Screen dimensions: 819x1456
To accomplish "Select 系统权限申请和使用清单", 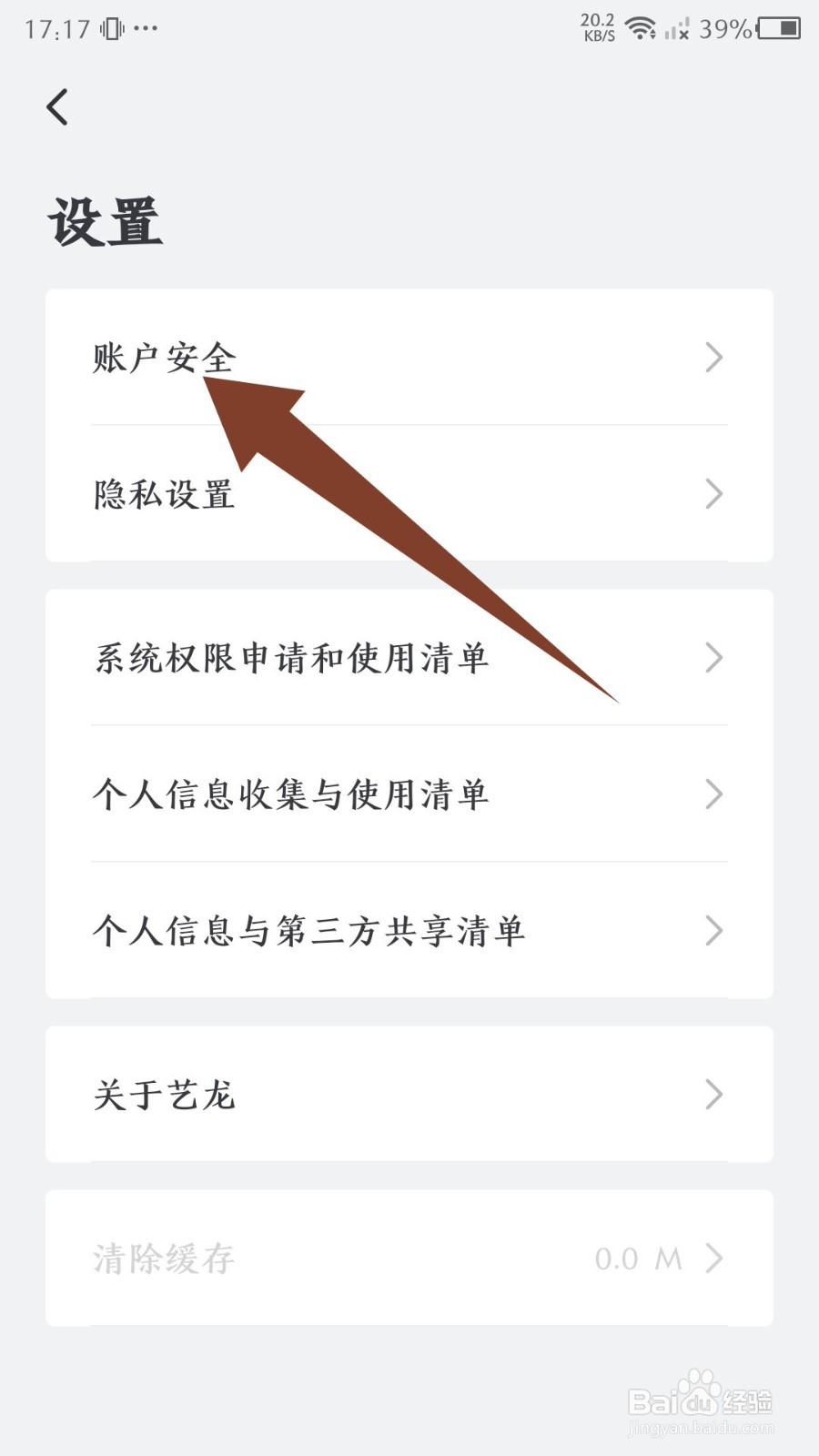I will coord(293,659).
